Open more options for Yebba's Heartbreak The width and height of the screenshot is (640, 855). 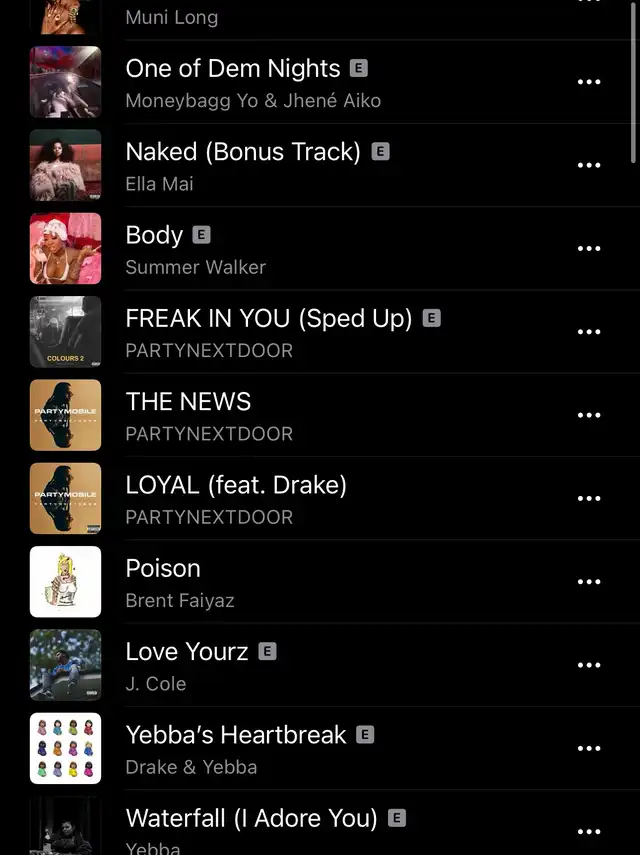589,748
